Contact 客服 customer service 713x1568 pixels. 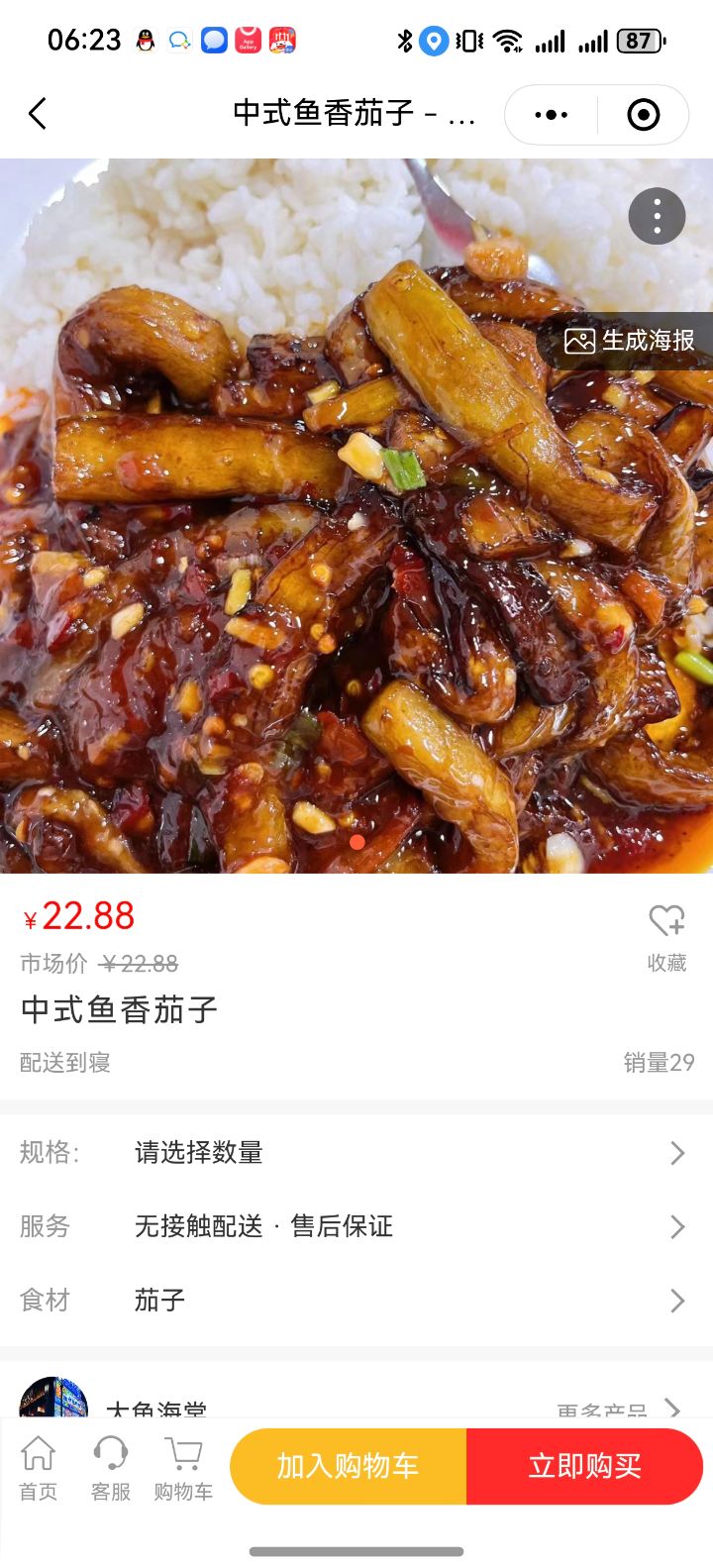tap(111, 1468)
